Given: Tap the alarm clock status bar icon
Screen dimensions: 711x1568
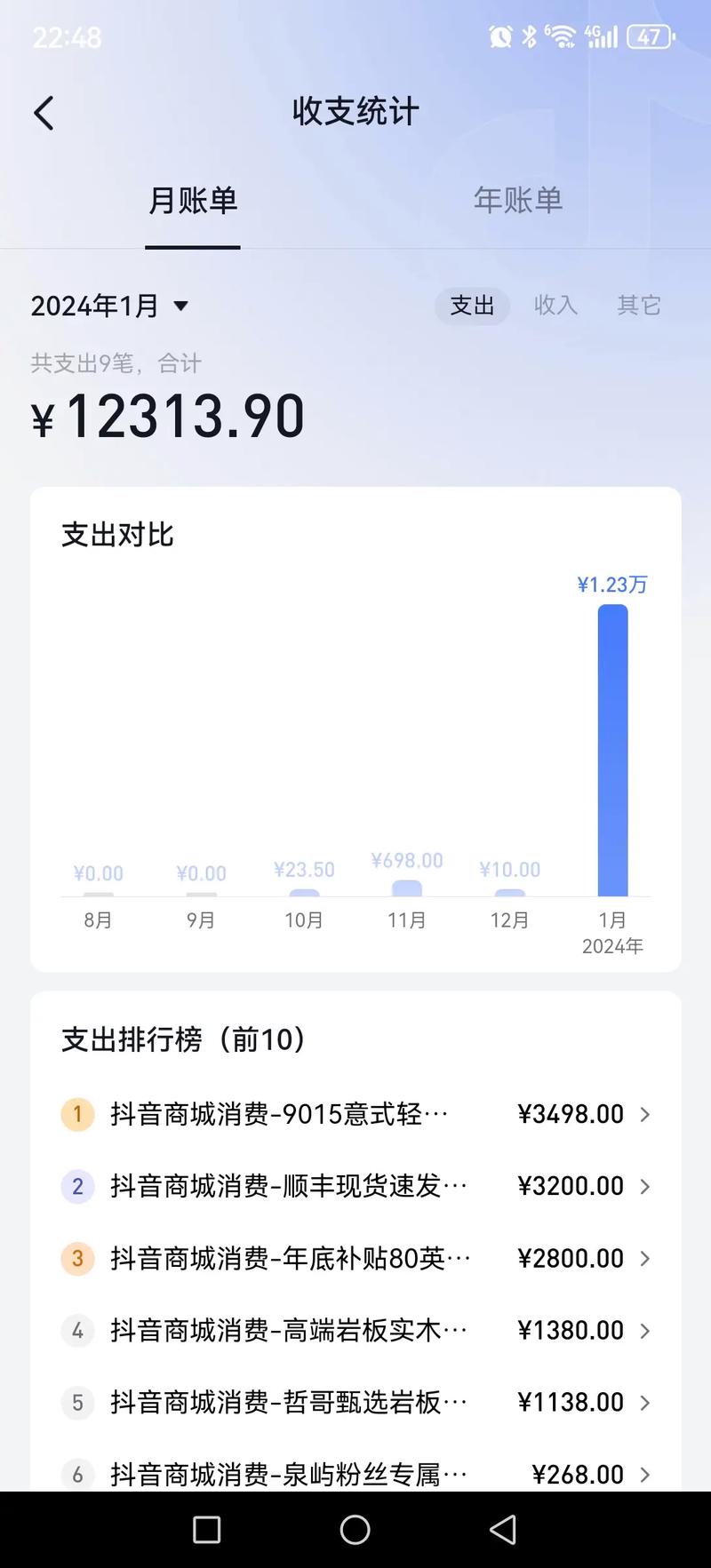Looking at the screenshot, I should click(500, 37).
